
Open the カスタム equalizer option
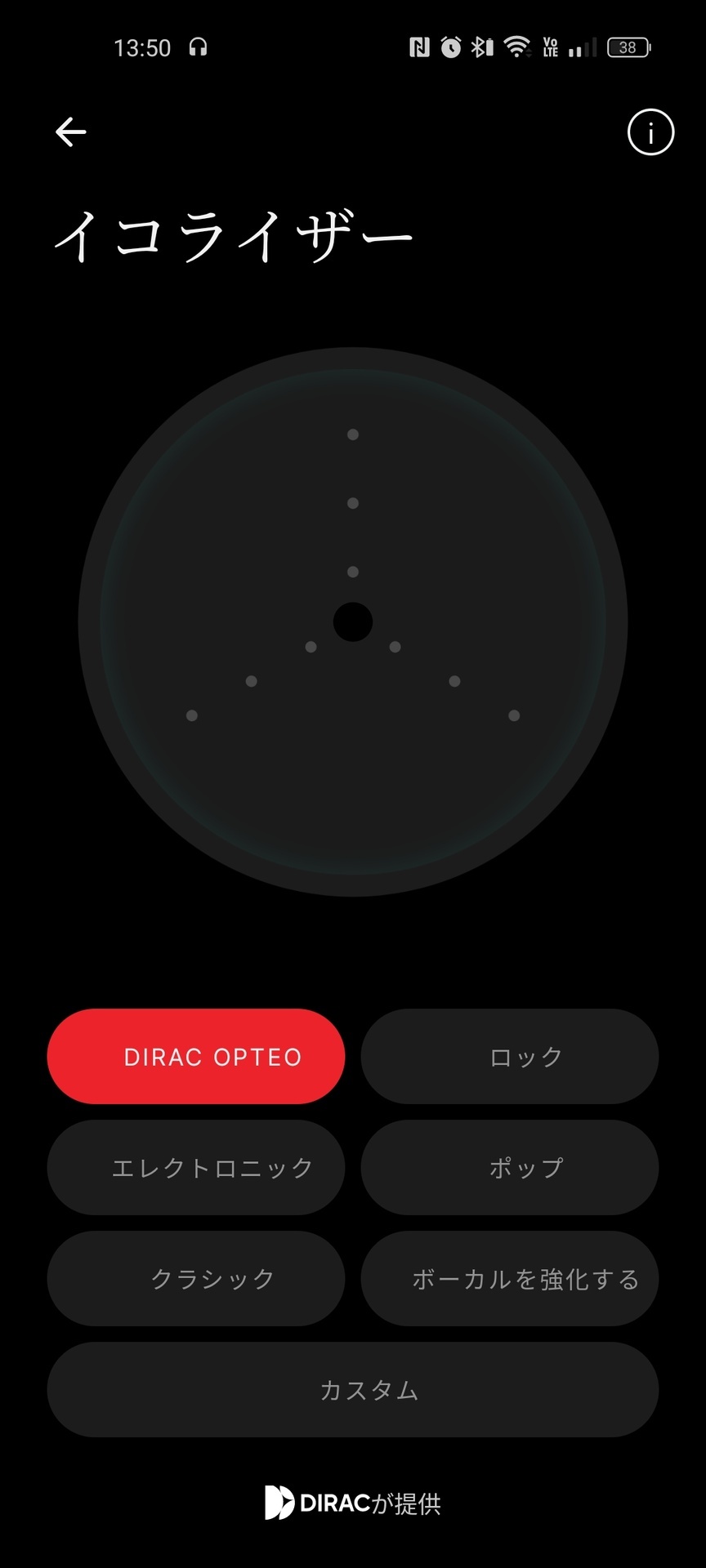click(x=353, y=1390)
